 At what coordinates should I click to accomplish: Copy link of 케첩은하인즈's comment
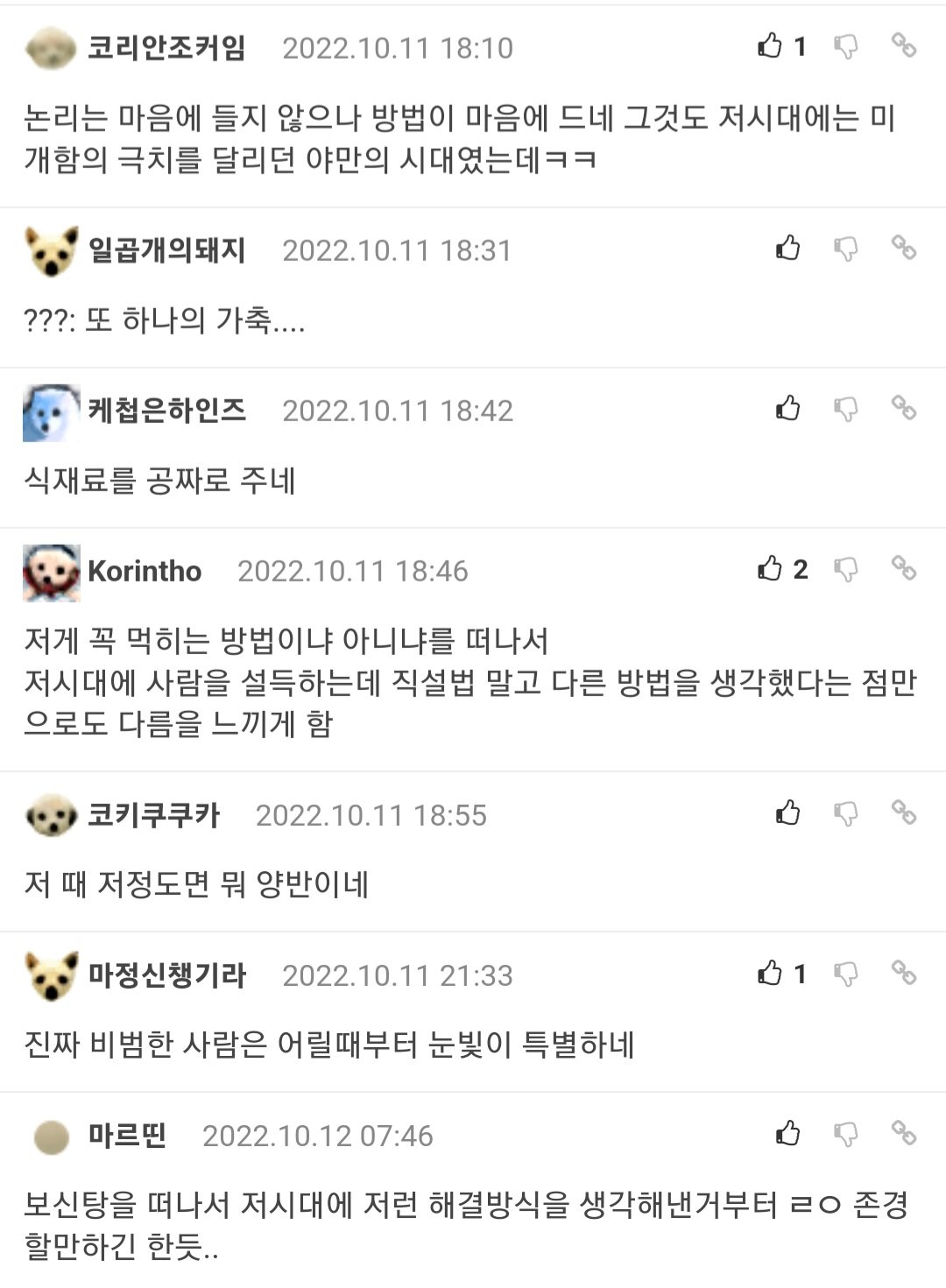pyautogui.click(x=903, y=408)
